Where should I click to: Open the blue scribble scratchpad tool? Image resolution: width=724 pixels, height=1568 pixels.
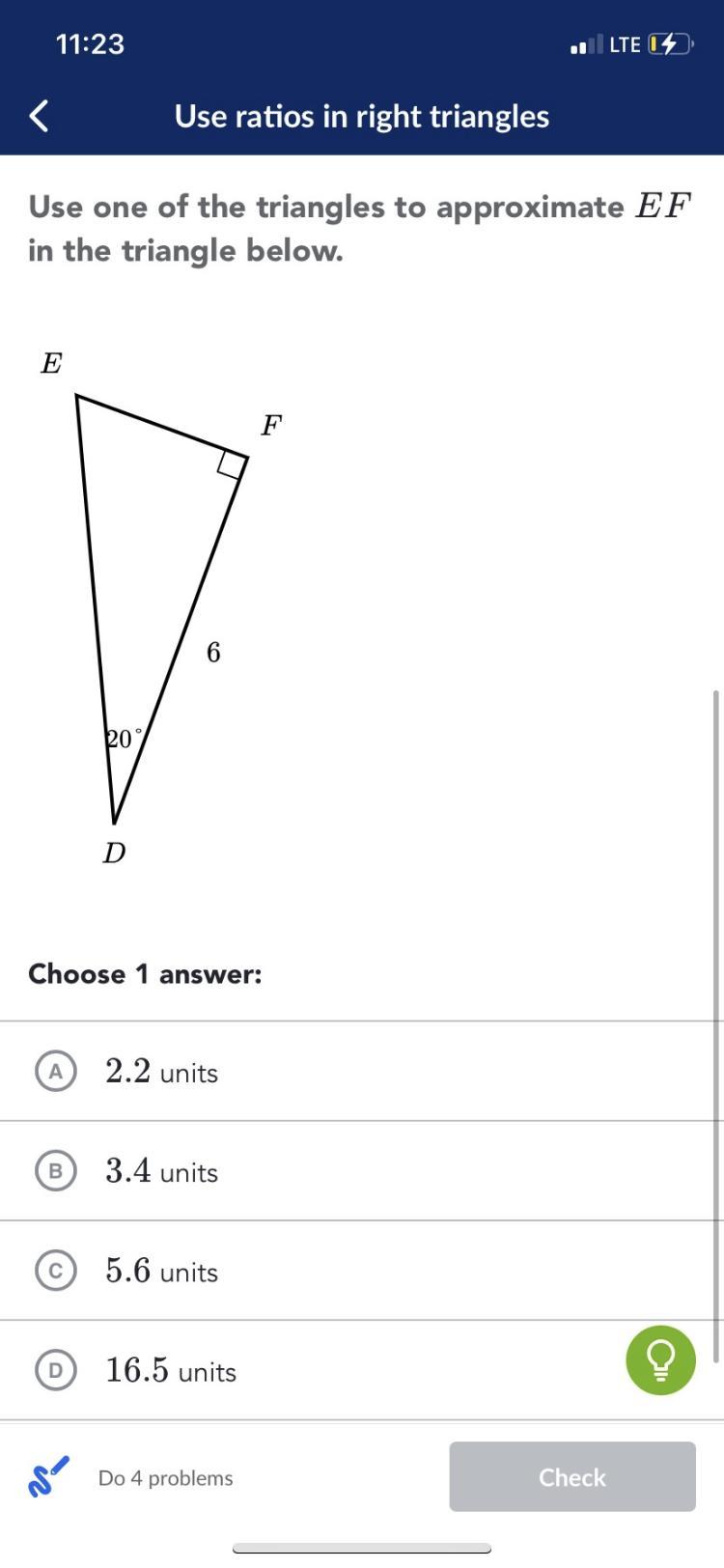pyautogui.click(x=48, y=1476)
